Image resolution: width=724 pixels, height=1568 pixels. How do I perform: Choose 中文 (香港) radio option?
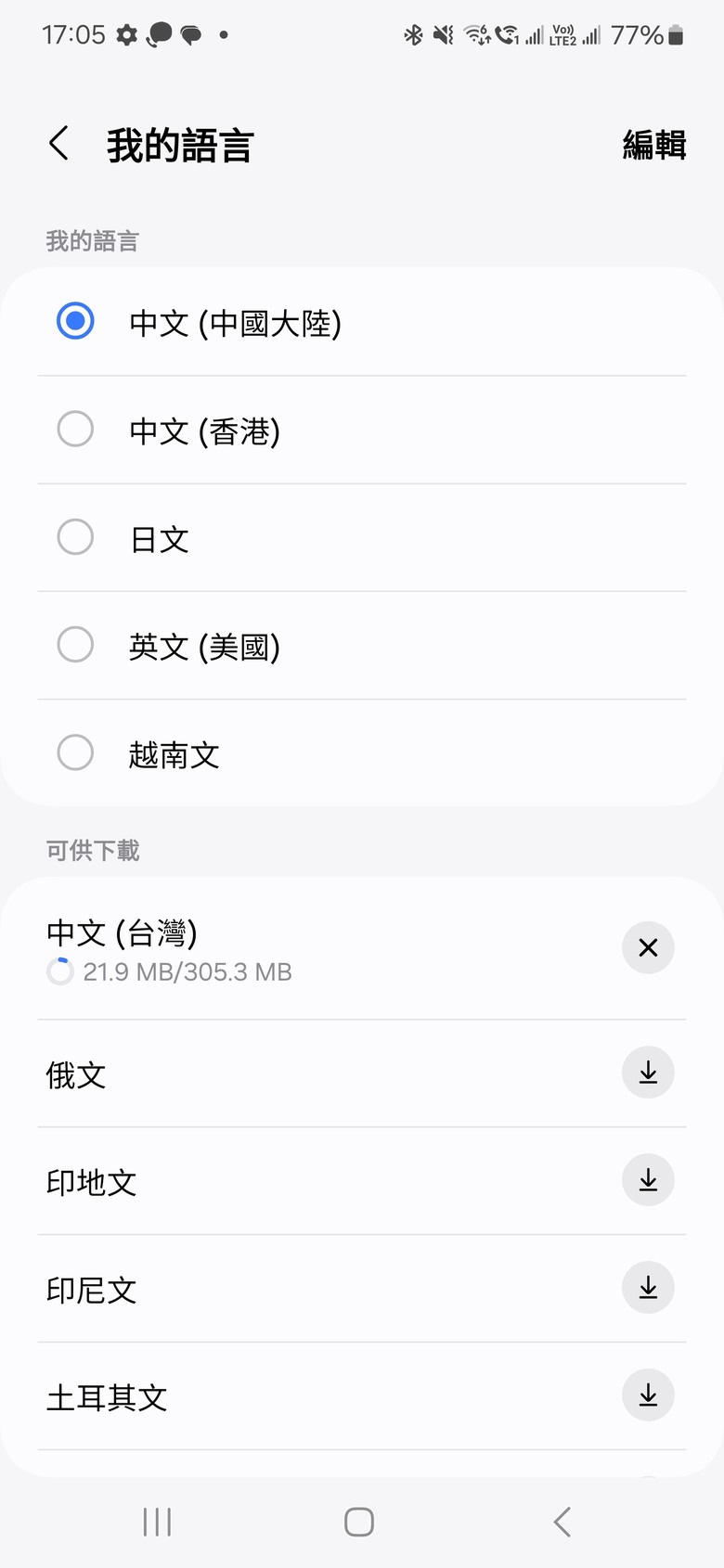pos(362,430)
